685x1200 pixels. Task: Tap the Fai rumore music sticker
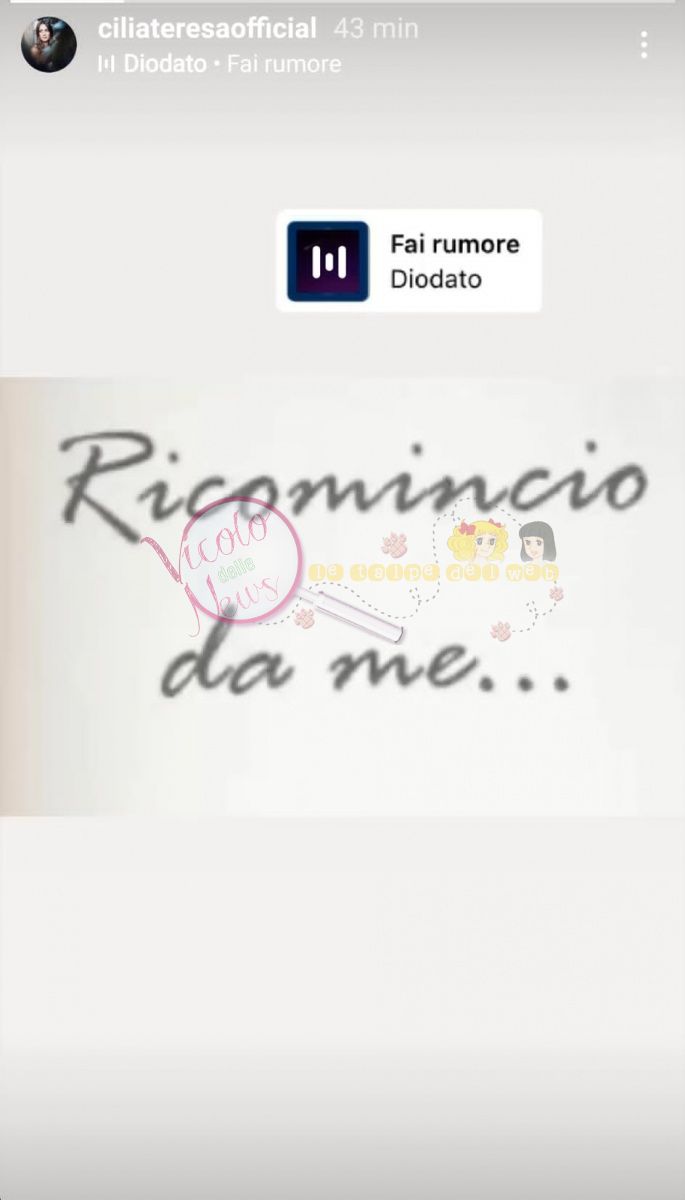click(408, 261)
